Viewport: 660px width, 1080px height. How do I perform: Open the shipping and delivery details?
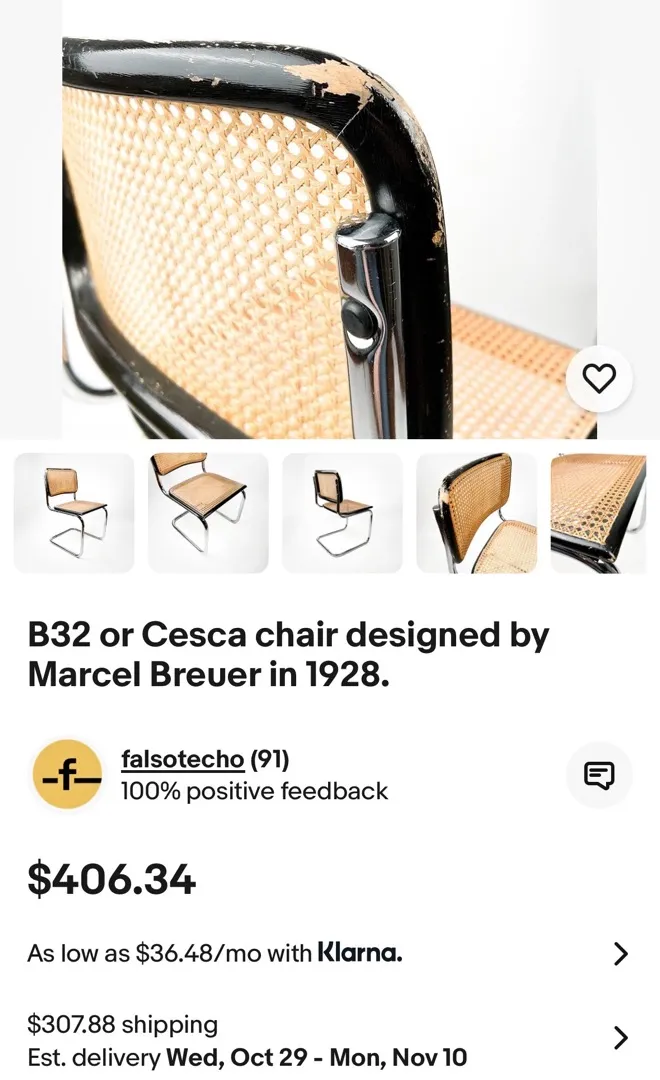coord(620,1038)
